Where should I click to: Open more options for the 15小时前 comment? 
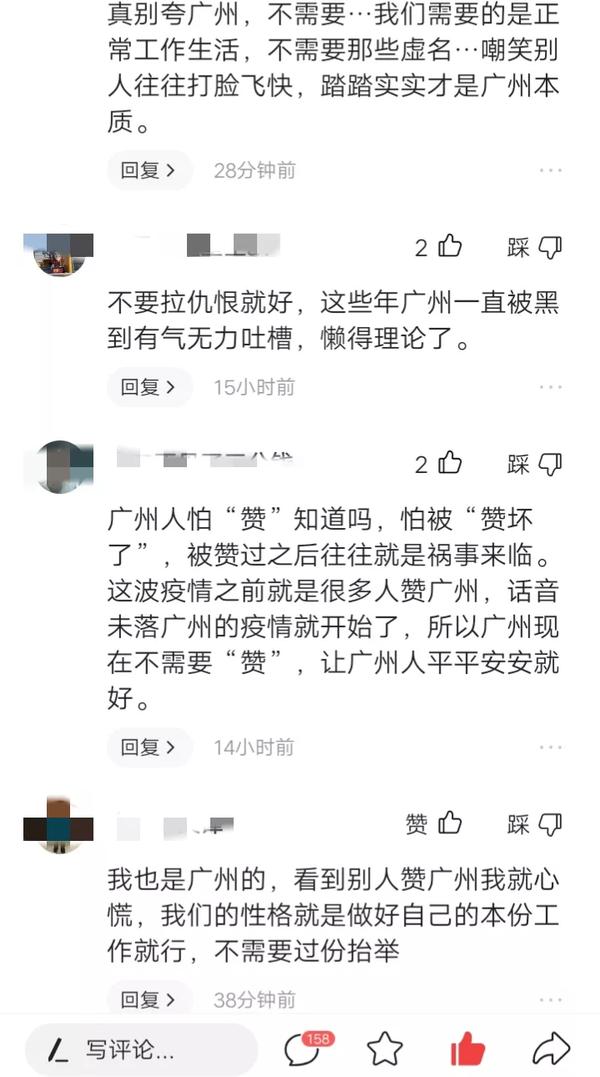(x=550, y=386)
